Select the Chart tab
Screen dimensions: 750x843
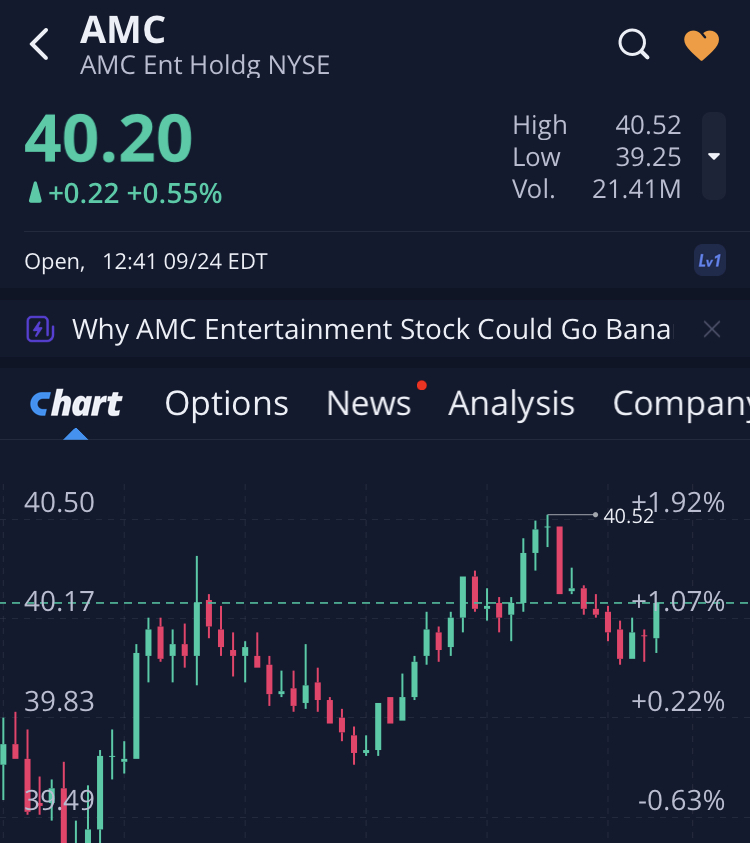tap(76, 403)
